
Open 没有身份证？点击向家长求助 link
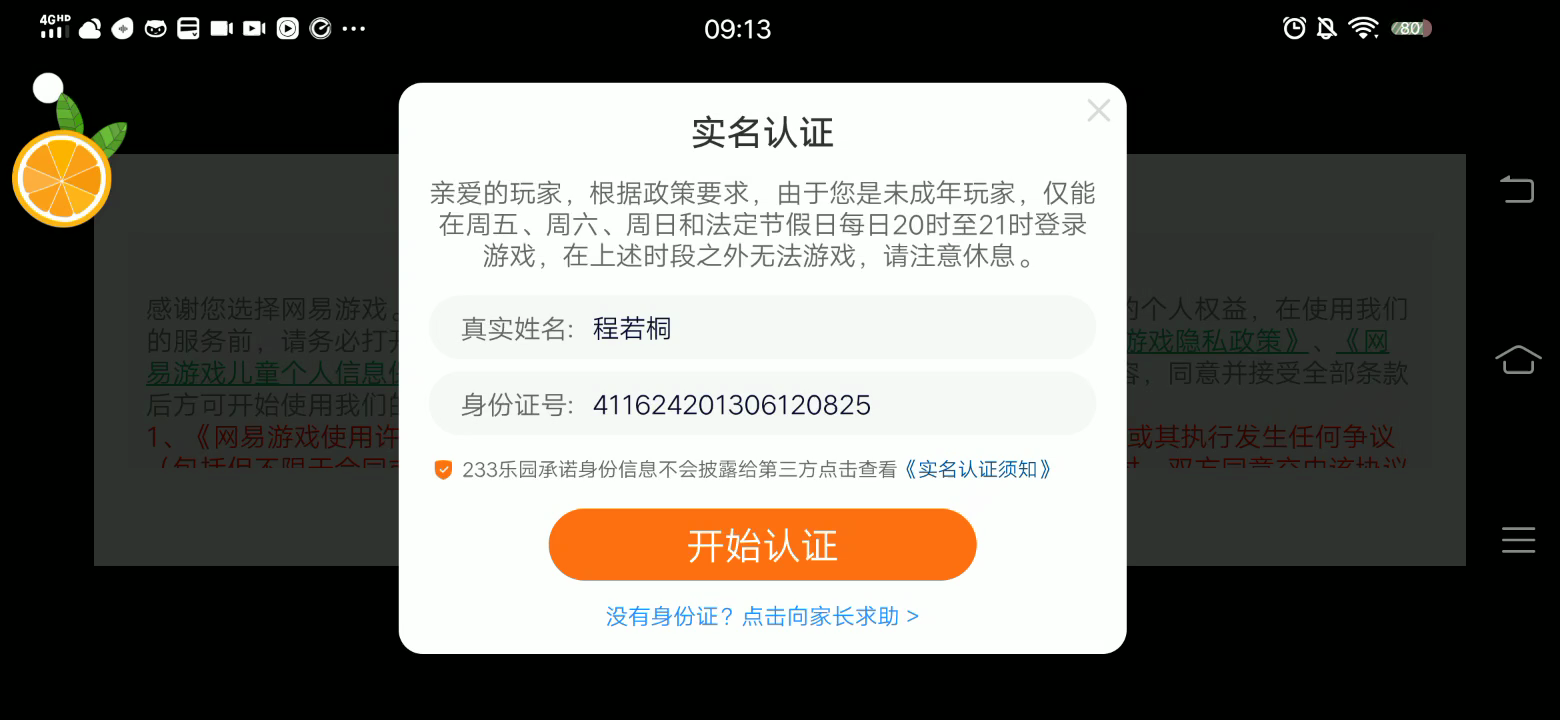[x=762, y=616]
